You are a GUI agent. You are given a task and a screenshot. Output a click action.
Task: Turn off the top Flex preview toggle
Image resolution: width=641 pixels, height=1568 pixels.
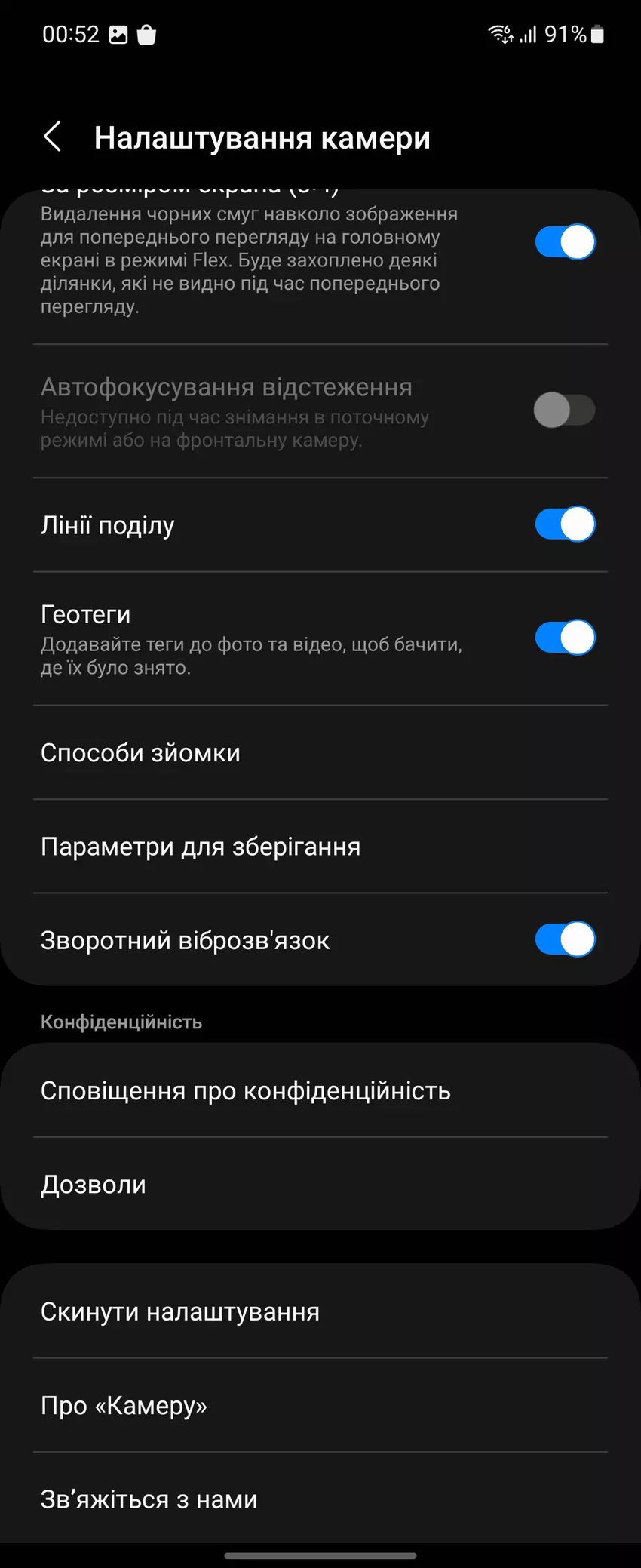[565, 241]
